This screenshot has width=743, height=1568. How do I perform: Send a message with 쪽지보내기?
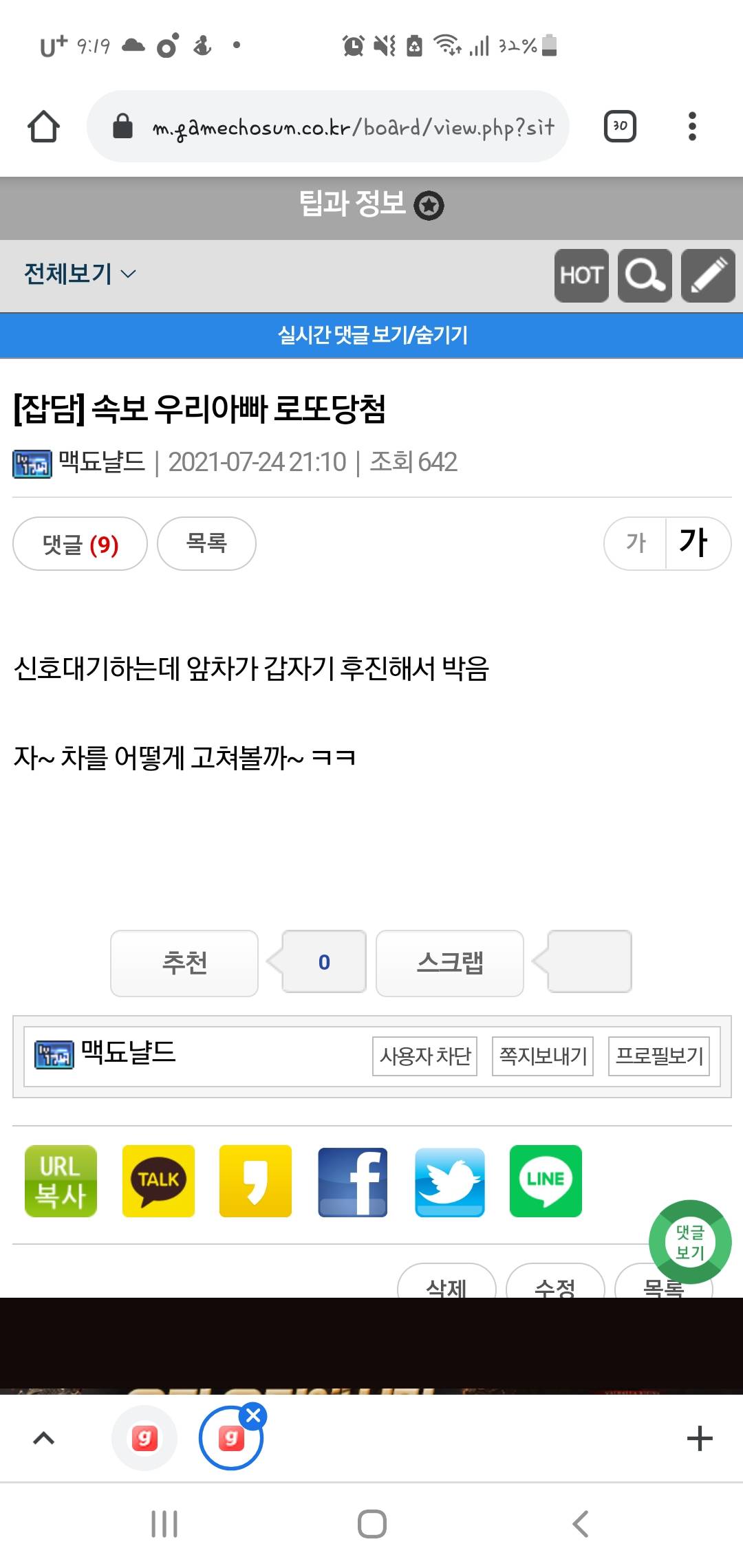click(x=543, y=1056)
